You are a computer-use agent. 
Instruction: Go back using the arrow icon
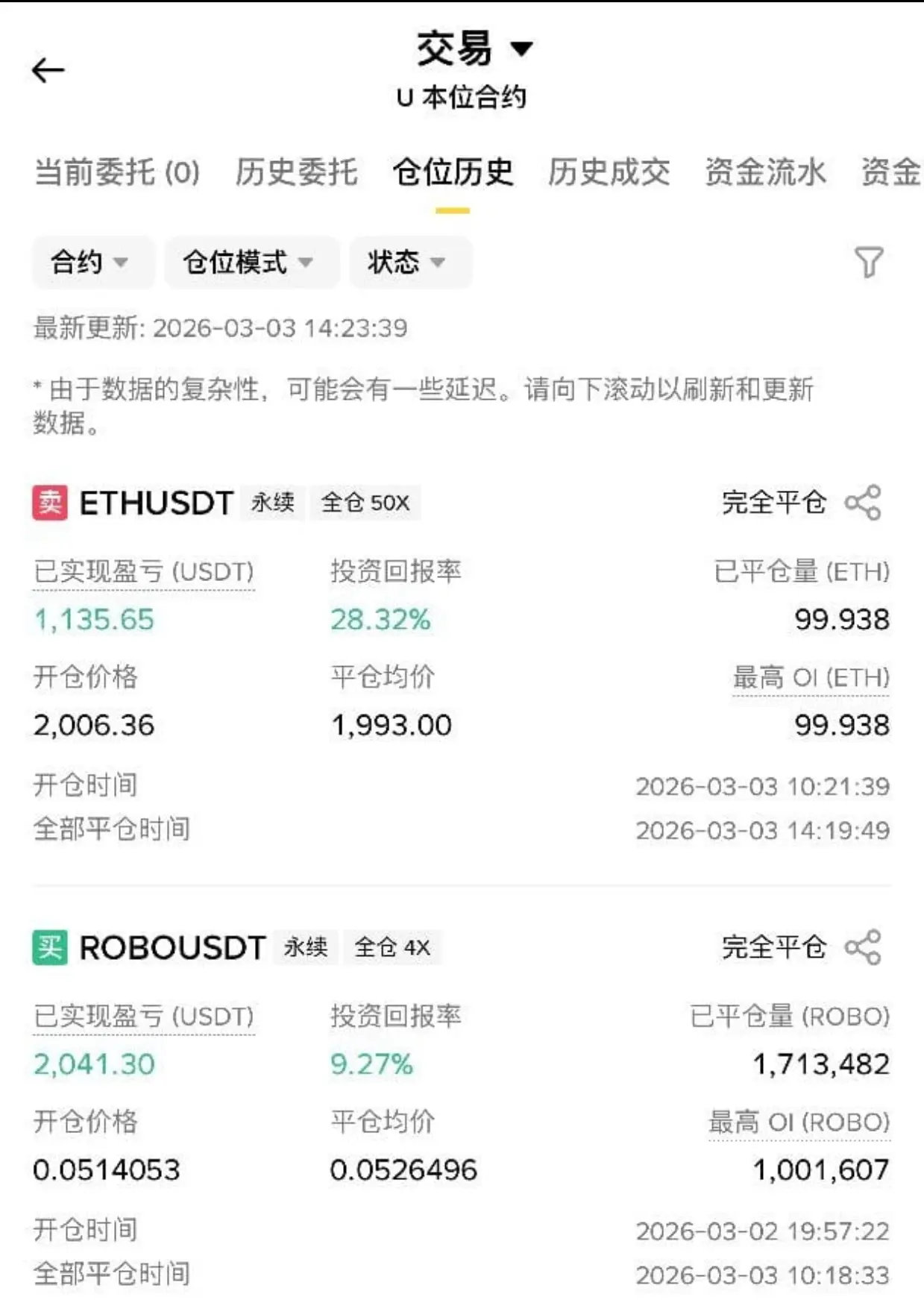48,70
